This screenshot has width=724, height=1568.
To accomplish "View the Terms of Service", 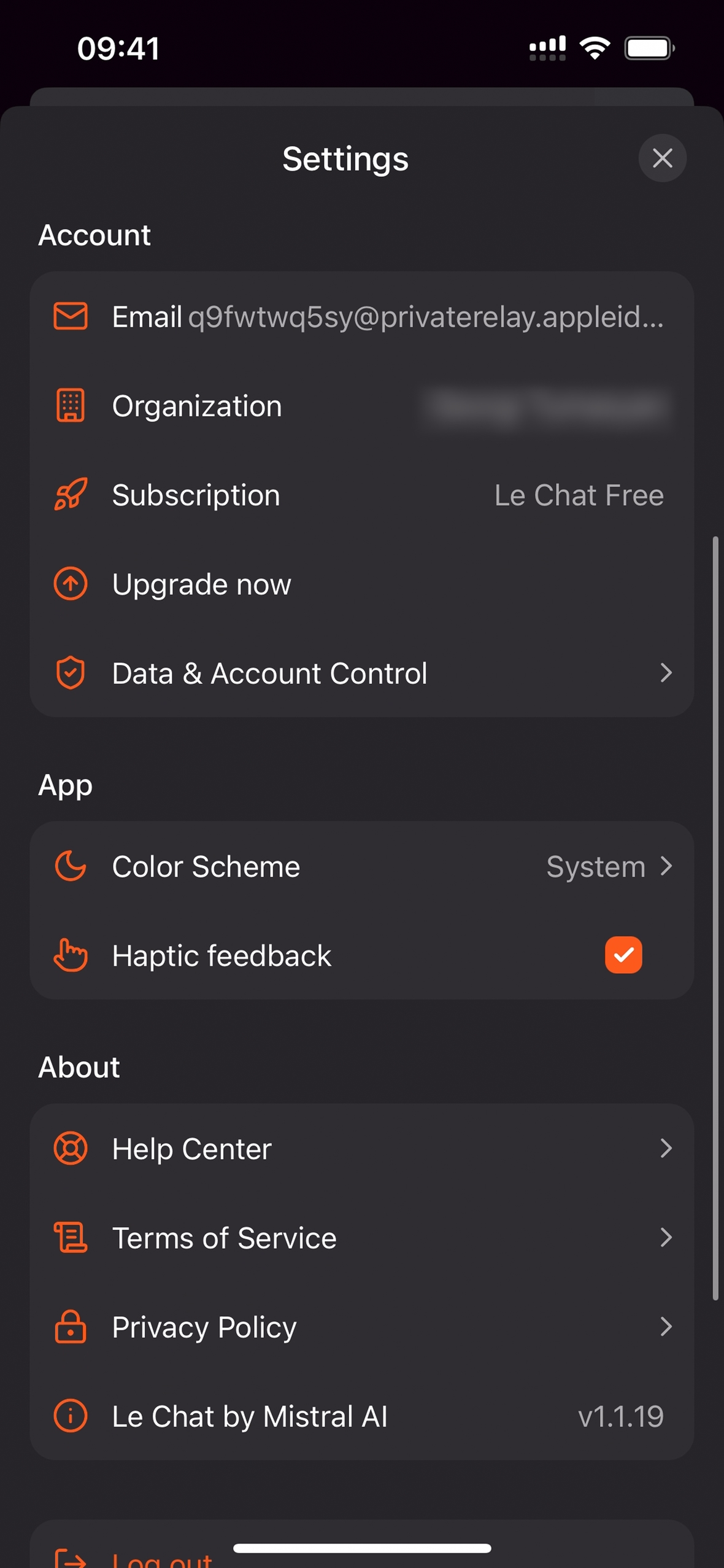I will point(362,1238).
